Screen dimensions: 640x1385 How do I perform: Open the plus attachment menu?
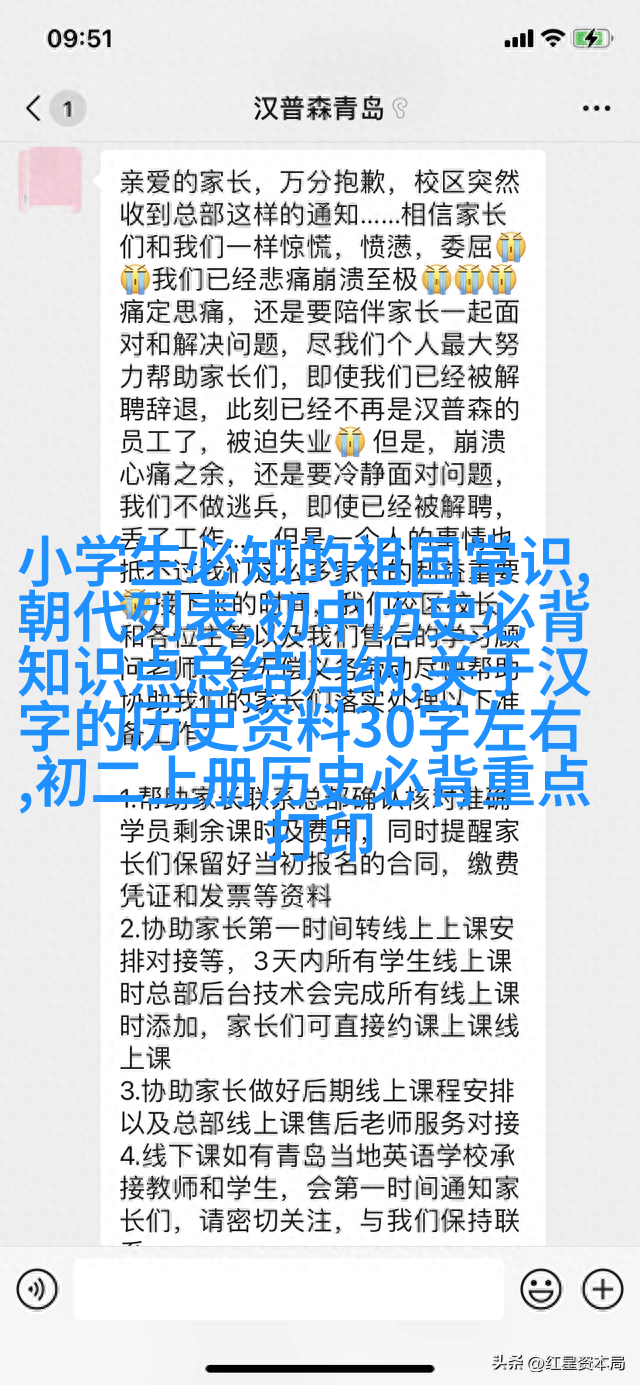coord(602,1289)
